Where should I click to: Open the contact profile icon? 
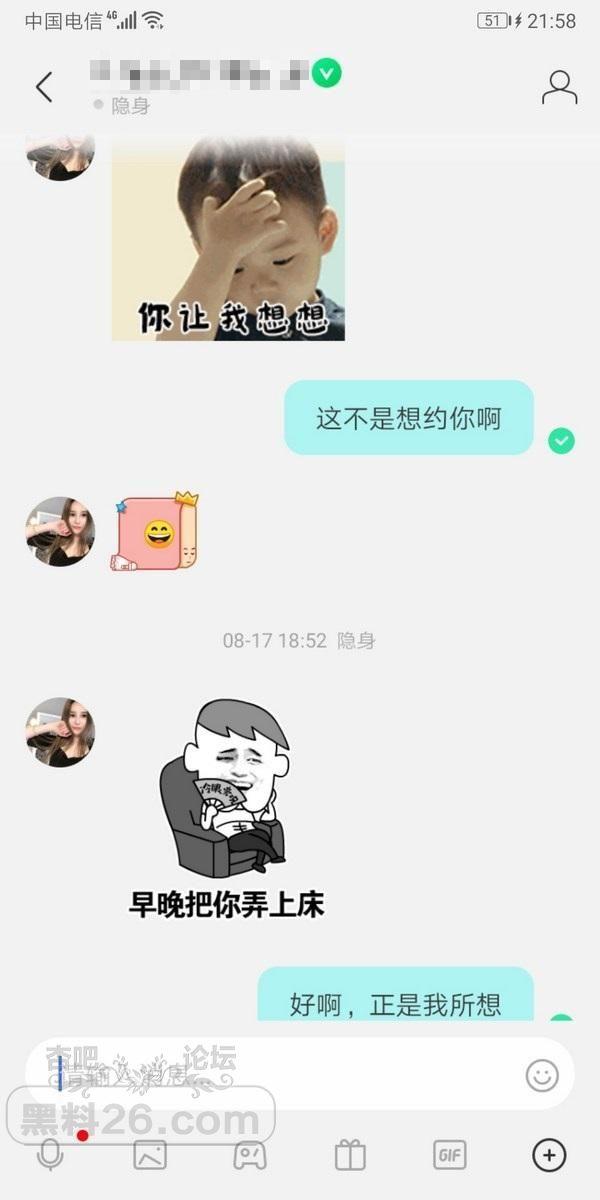click(x=559, y=88)
